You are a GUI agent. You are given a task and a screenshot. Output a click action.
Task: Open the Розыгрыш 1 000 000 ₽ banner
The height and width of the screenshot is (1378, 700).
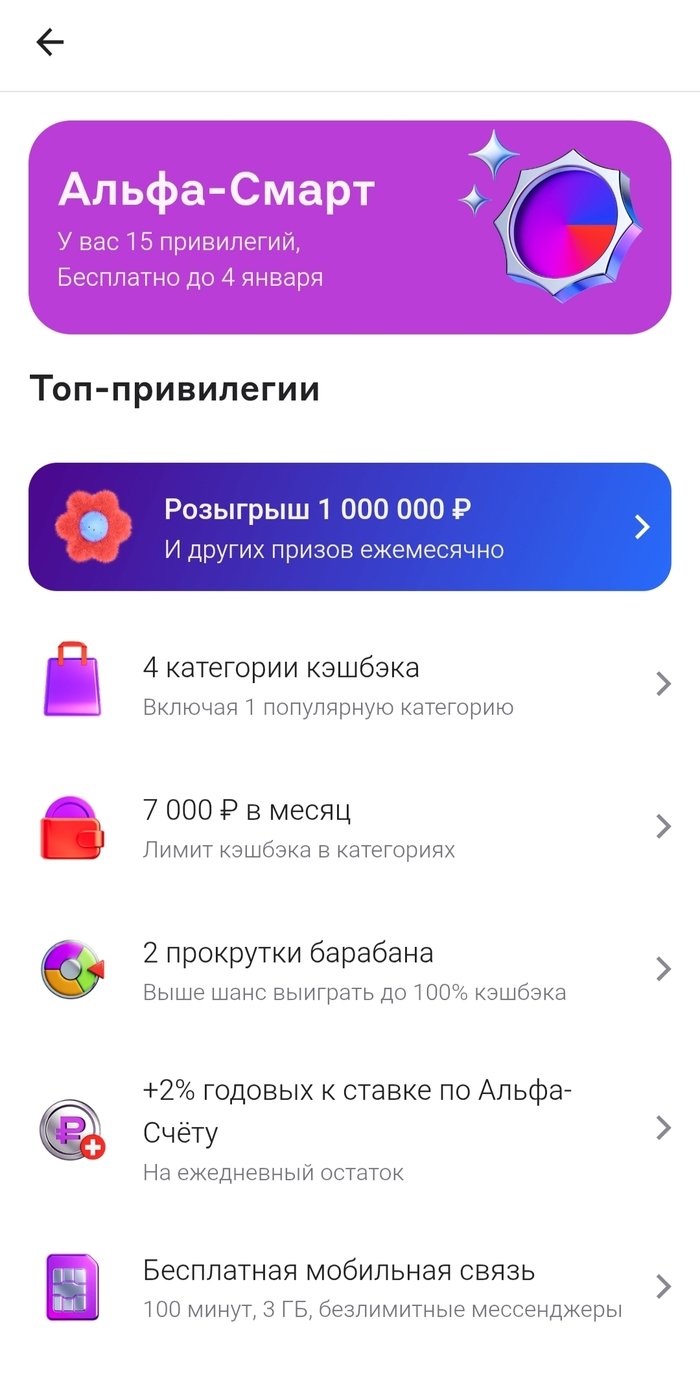click(x=349, y=527)
